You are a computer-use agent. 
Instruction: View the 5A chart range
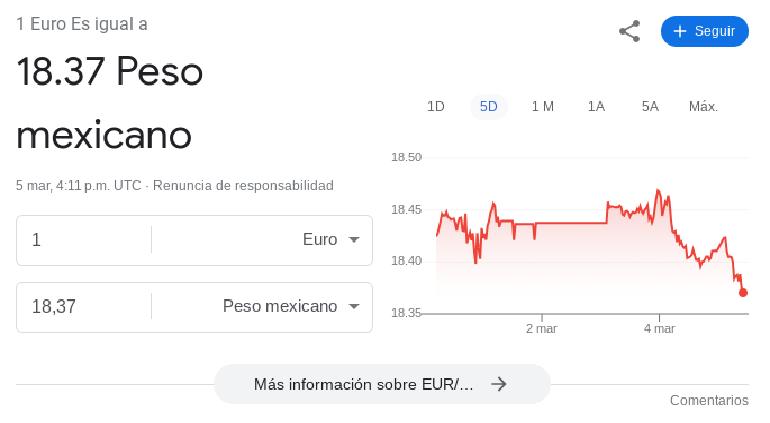[650, 106]
